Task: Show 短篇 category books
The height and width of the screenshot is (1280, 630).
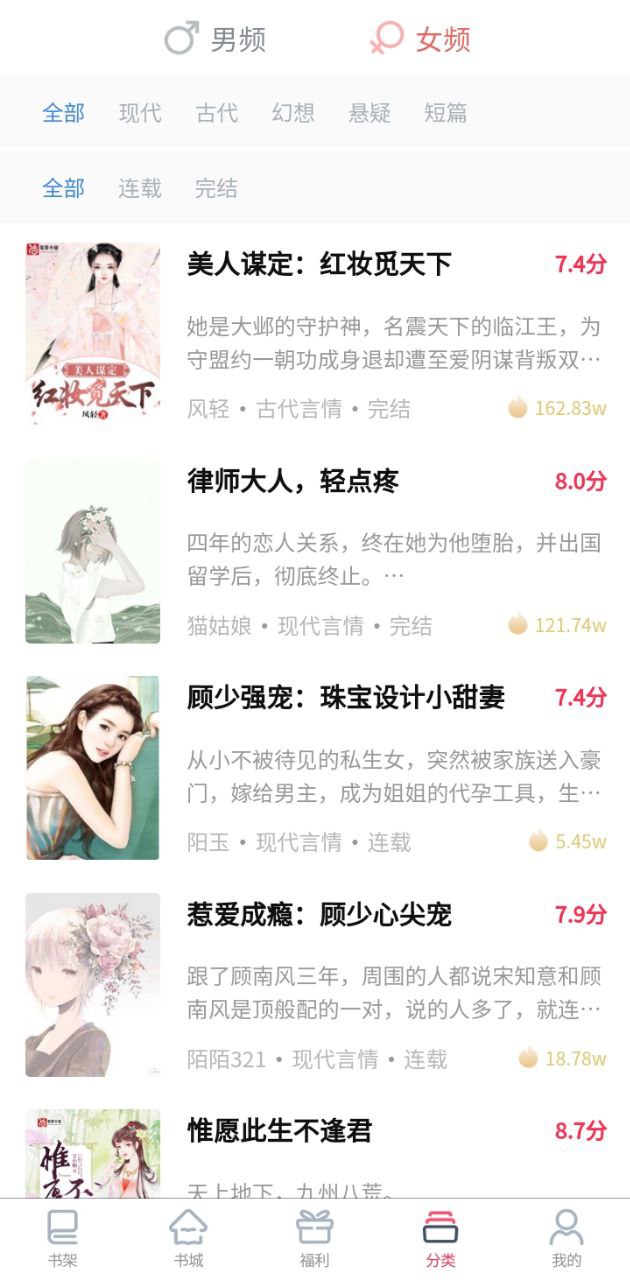Action: pos(446,113)
